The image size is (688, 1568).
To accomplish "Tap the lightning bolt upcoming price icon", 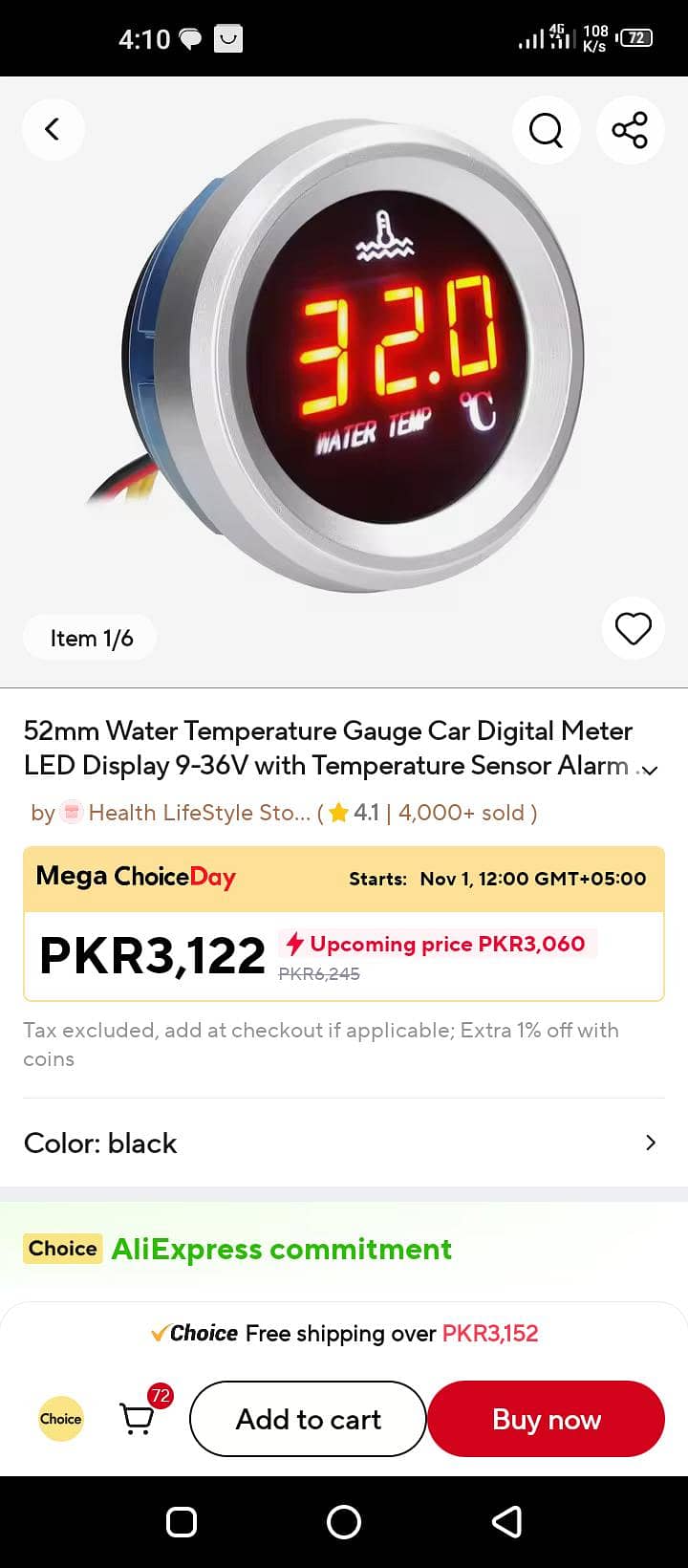I will (x=294, y=944).
